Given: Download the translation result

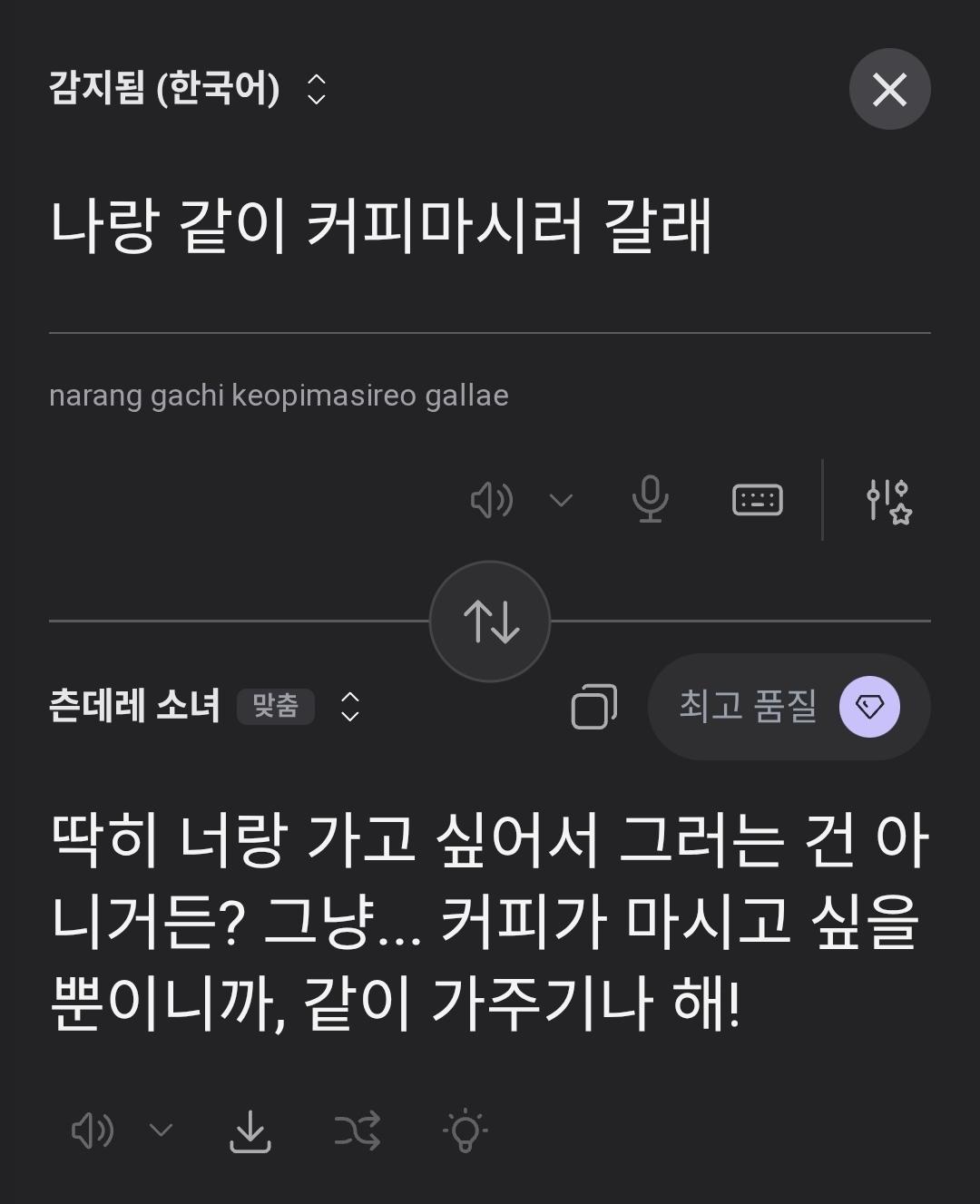Looking at the screenshot, I should coord(250,1131).
